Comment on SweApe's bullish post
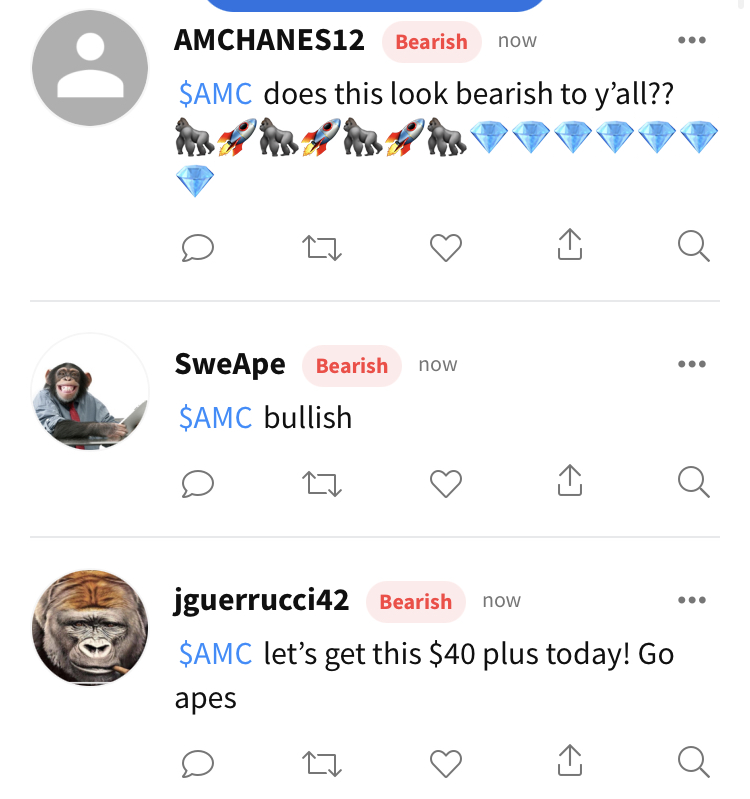The width and height of the screenshot is (750, 799). coord(198,483)
